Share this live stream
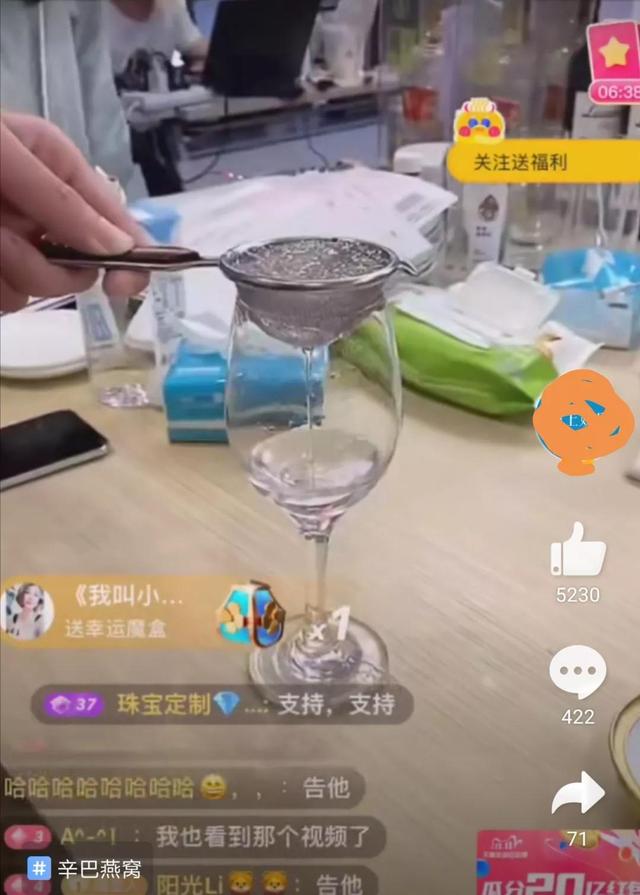 (578, 795)
